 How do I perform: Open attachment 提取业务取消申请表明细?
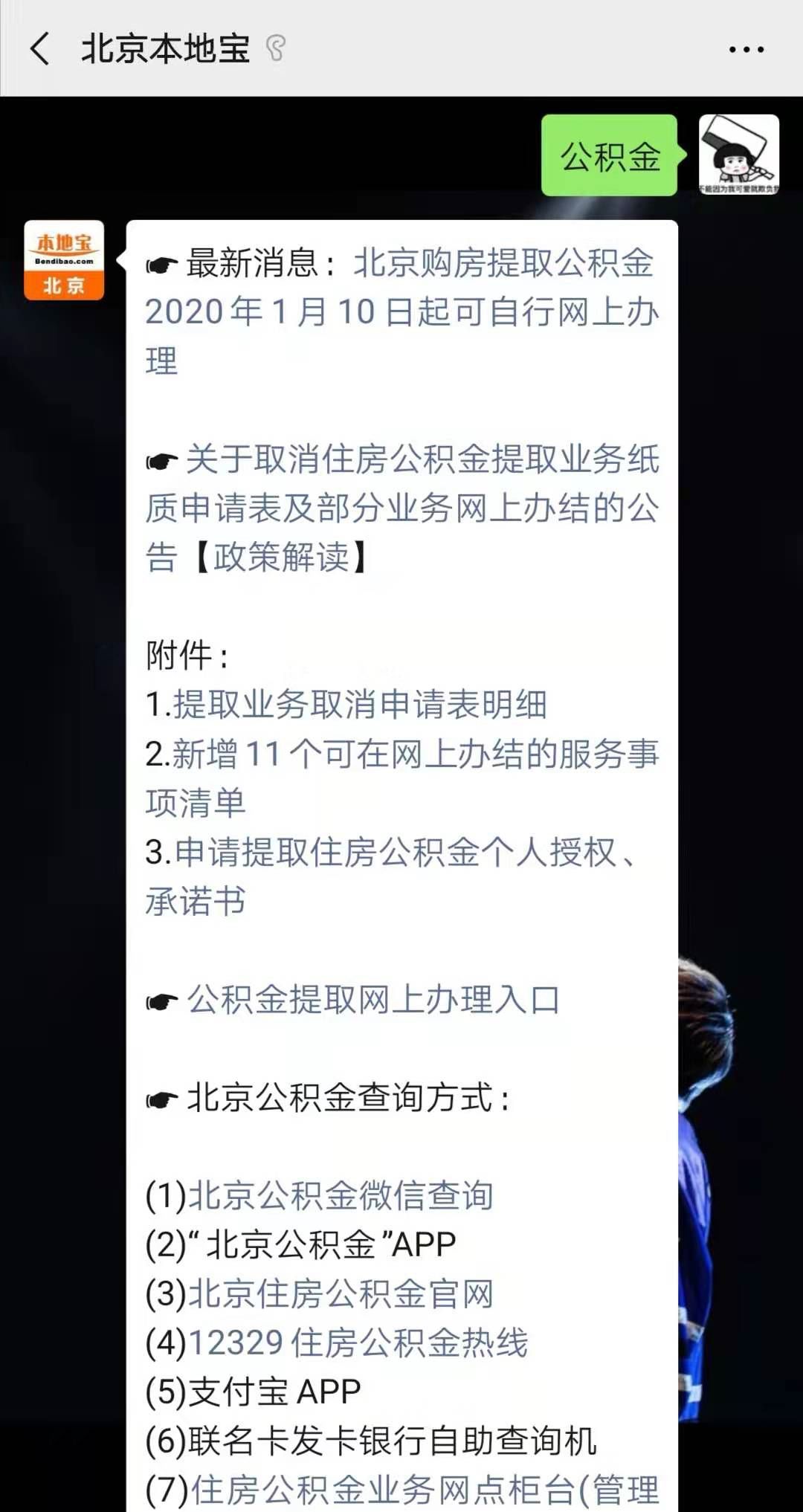pyautogui.click(x=360, y=704)
